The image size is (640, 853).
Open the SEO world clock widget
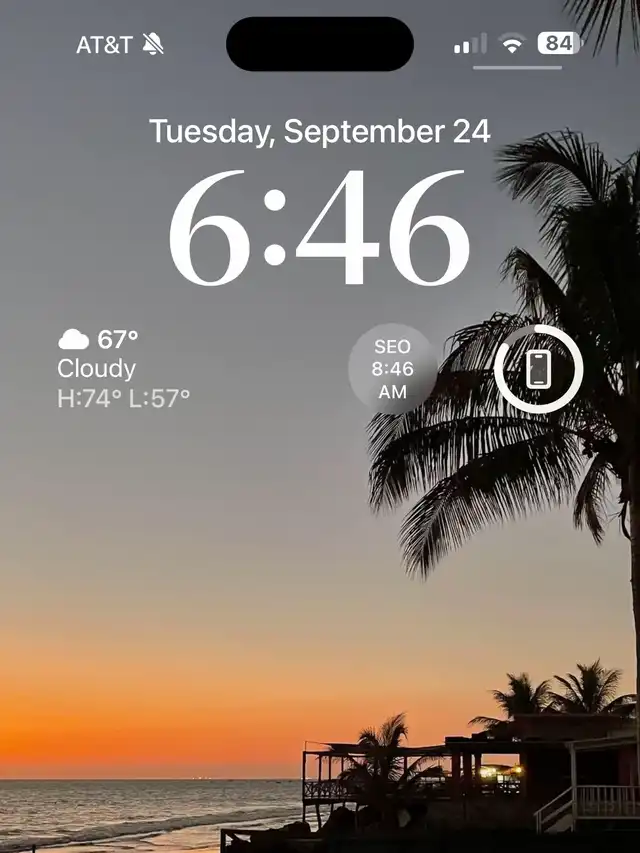pyautogui.click(x=392, y=369)
